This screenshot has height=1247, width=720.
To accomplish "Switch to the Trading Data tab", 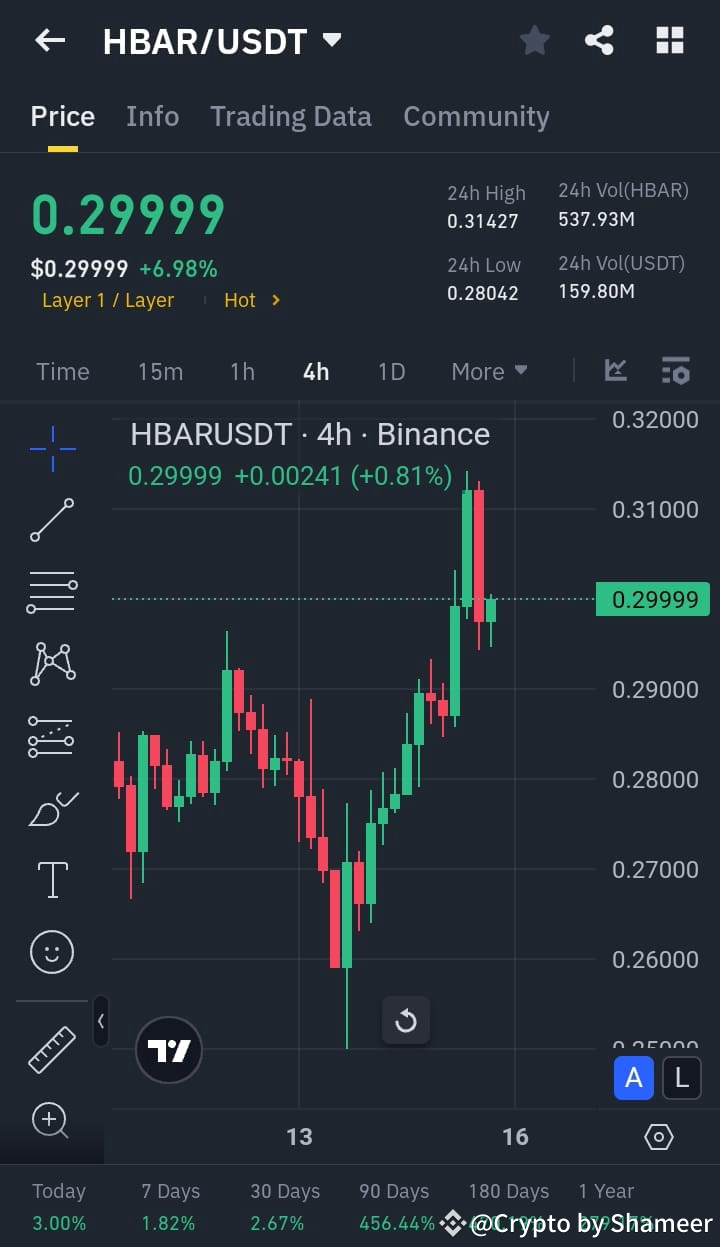I will point(290,116).
